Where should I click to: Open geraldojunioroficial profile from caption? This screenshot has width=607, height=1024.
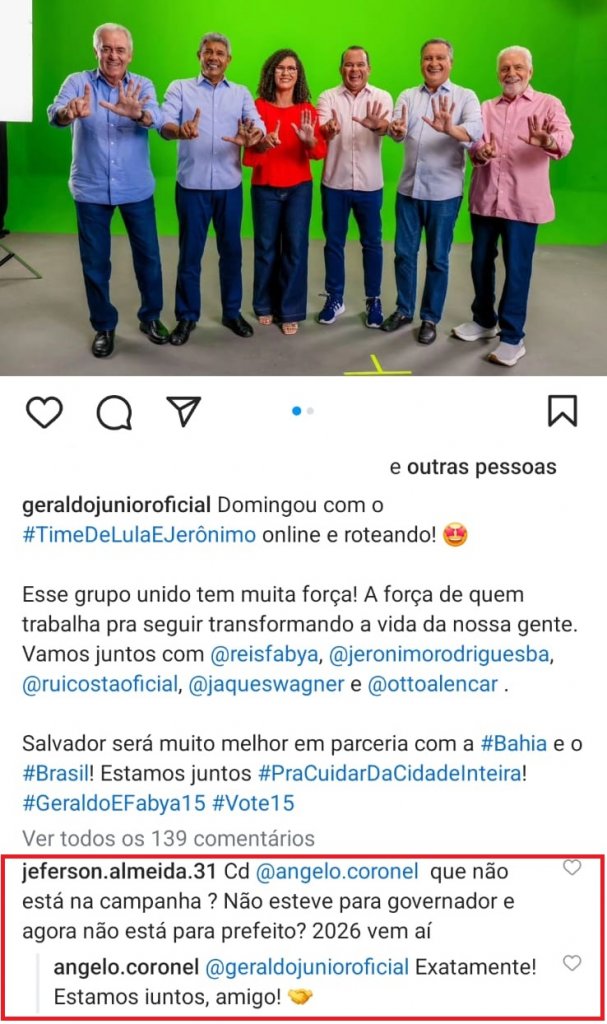pos(116,505)
